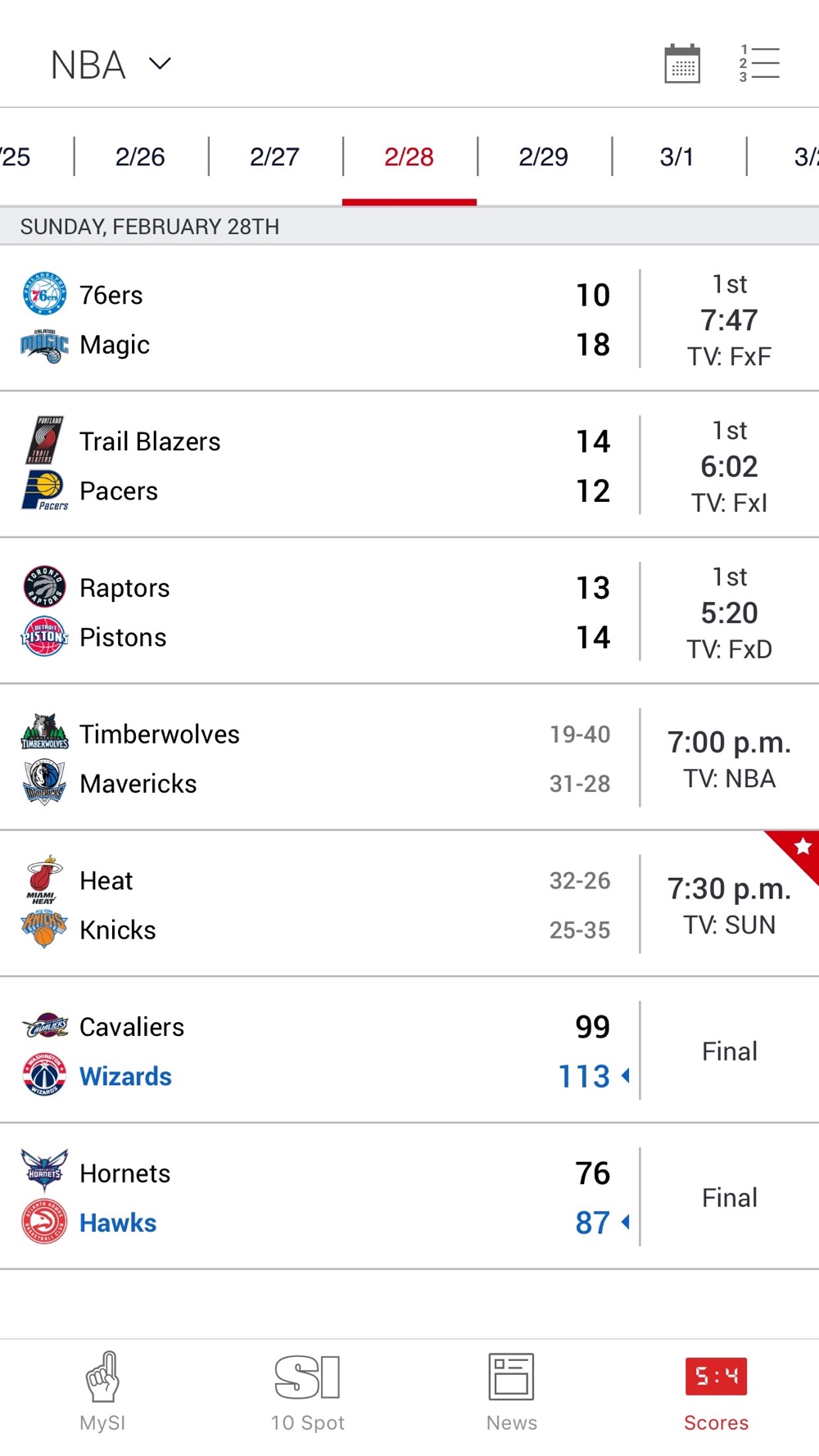Image resolution: width=819 pixels, height=1456 pixels.
Task: View the Hornets vs Hawks final score
Action: tap(409, 1197)
